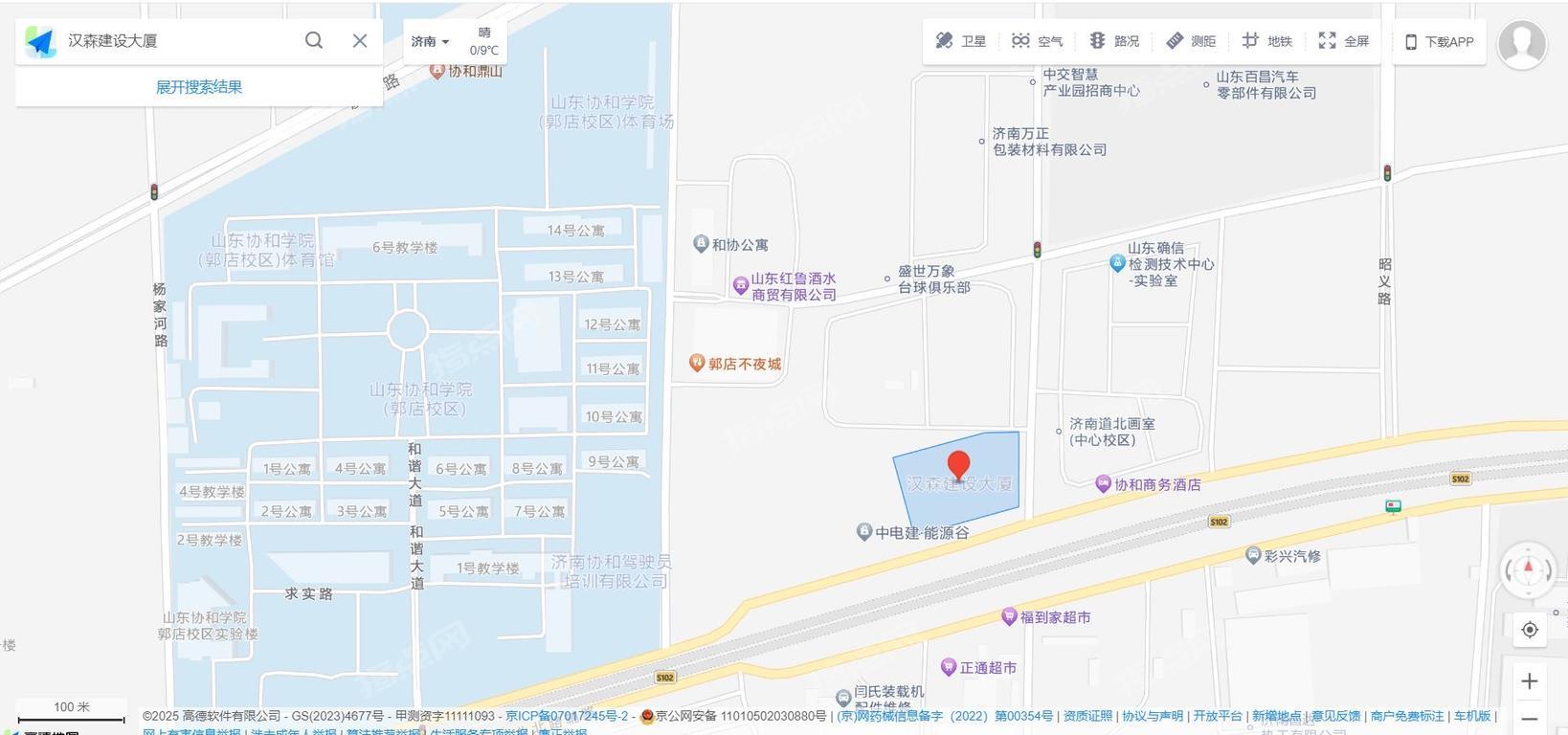Viewport: 1568px width, 735px height.
Task: Expand search results via 展开搜索结果
Action: click(199, 87)
